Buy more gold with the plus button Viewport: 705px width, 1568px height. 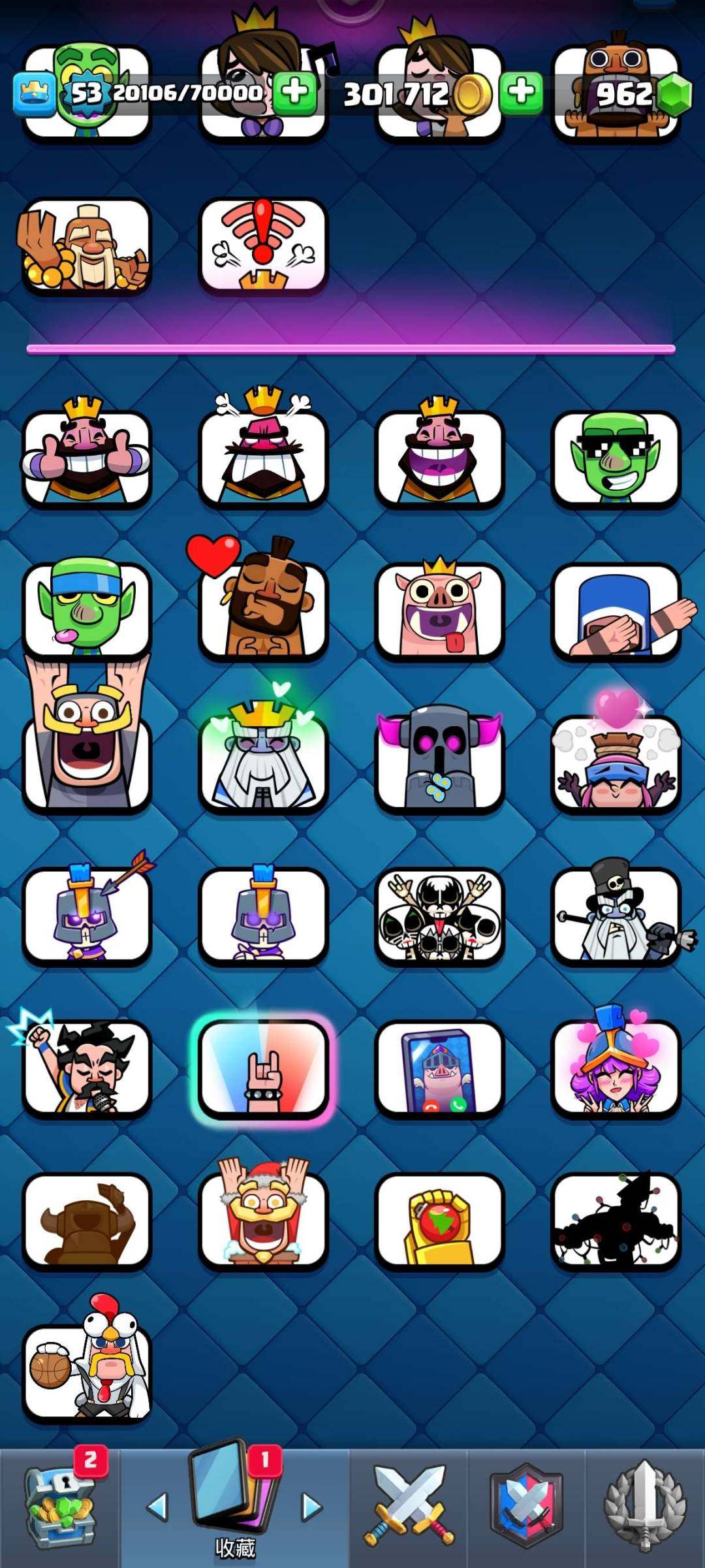[x=521, y=91]
